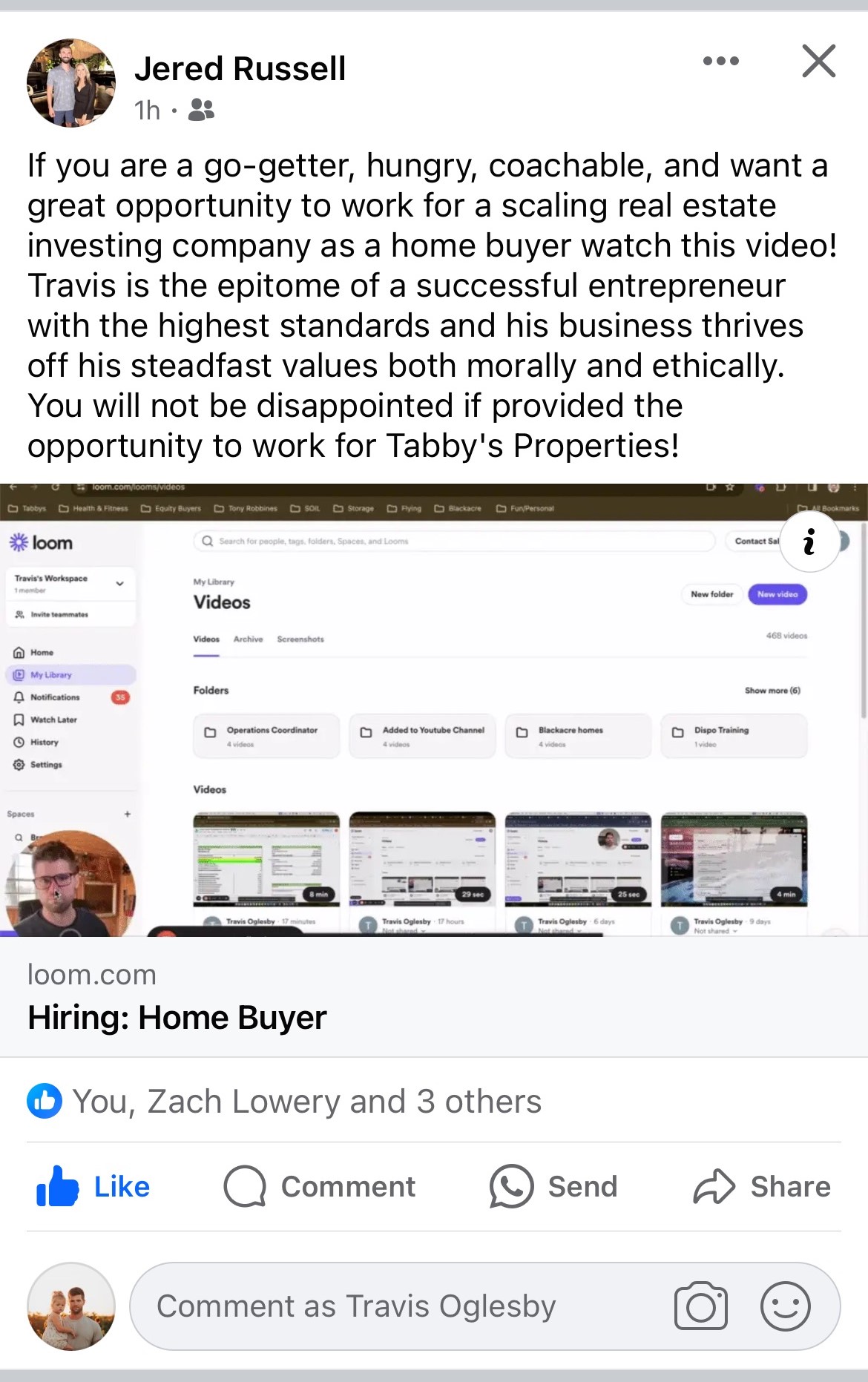Screen dimensions: 868x1382
Task: Share this post
Action: [x=762, y=1186]
